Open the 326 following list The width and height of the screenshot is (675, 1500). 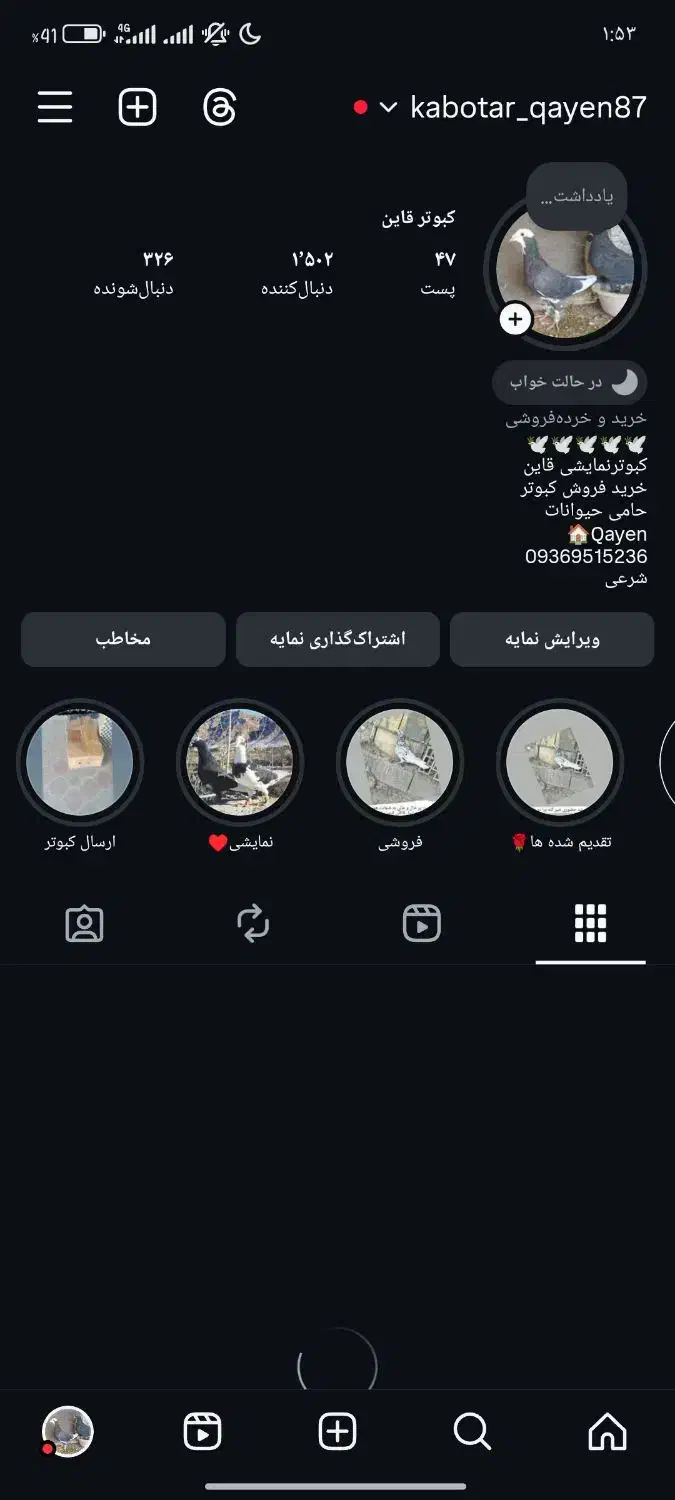(x=134, y=273)
